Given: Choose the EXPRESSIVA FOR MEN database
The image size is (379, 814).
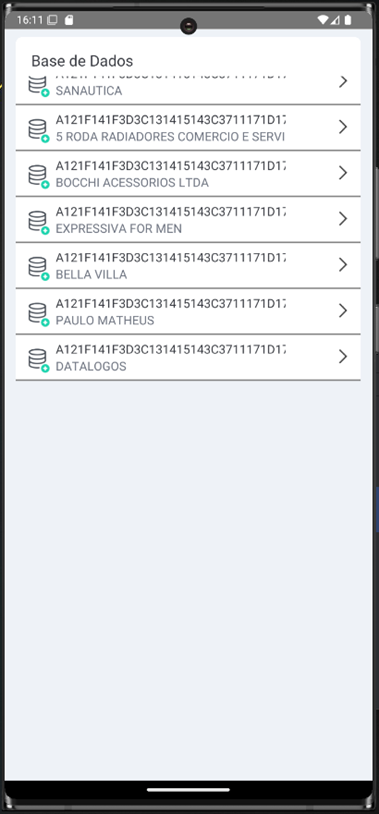Looking at the screenshot, I should 188,219.
